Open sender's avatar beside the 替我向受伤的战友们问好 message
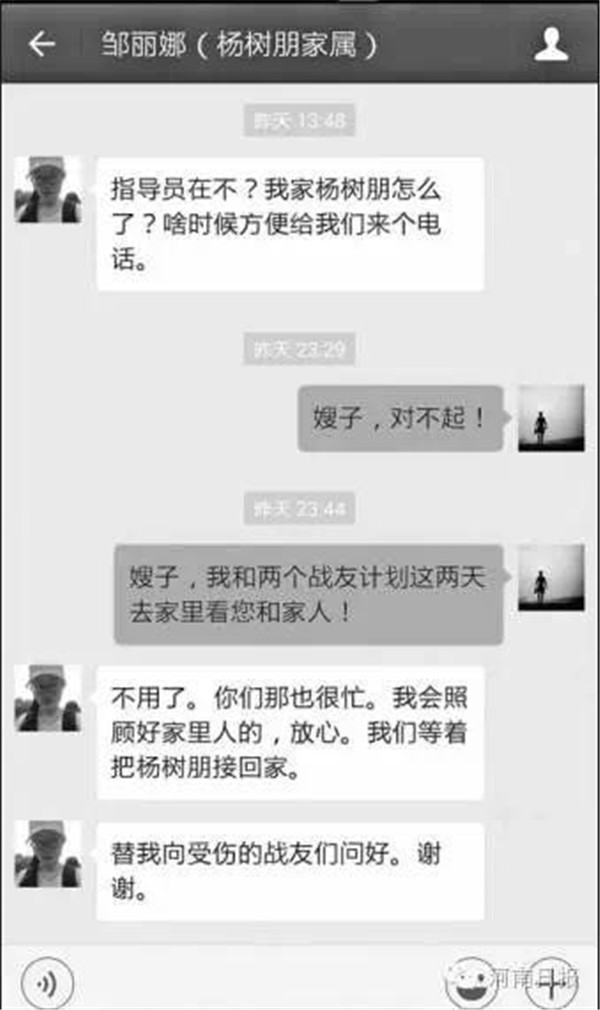The height and width of the screenshot is (1010, 600). (47, 853)
